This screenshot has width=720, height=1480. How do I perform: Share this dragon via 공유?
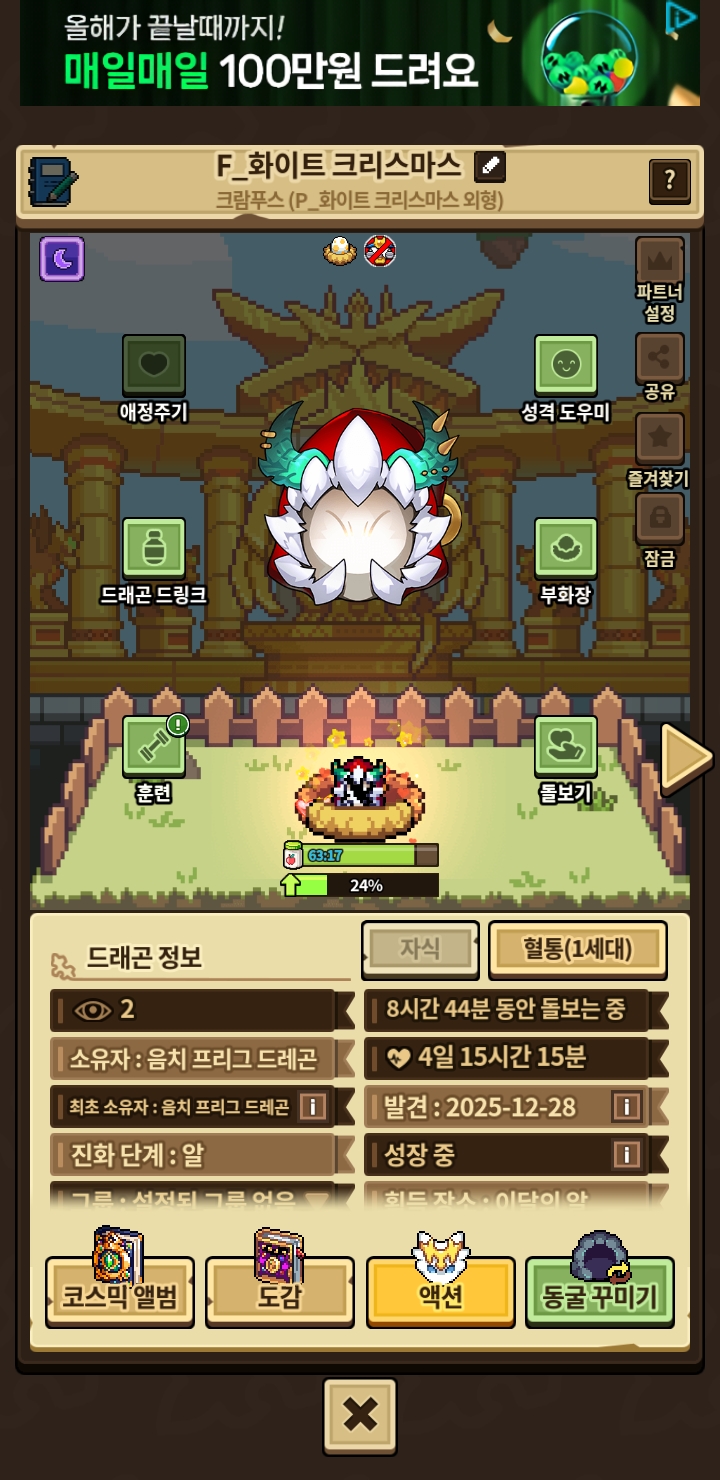point(660,359)
